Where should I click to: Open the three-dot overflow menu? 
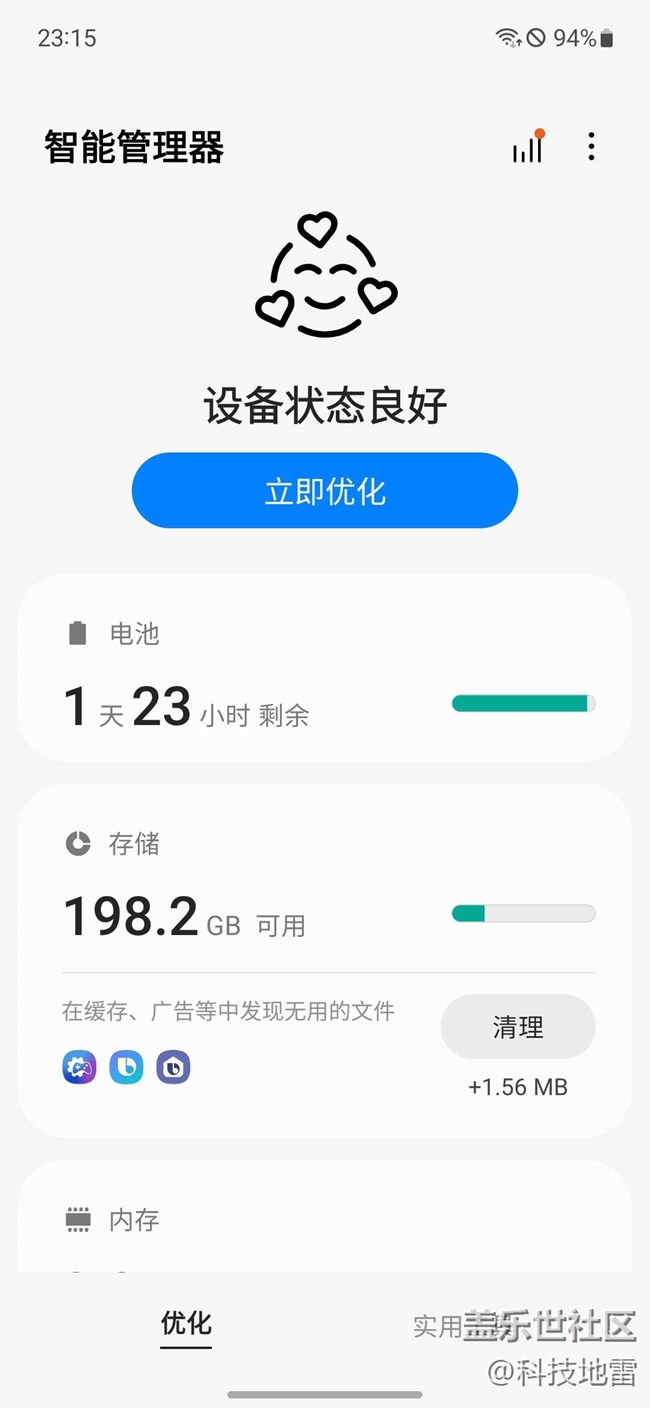coord(591,147)
